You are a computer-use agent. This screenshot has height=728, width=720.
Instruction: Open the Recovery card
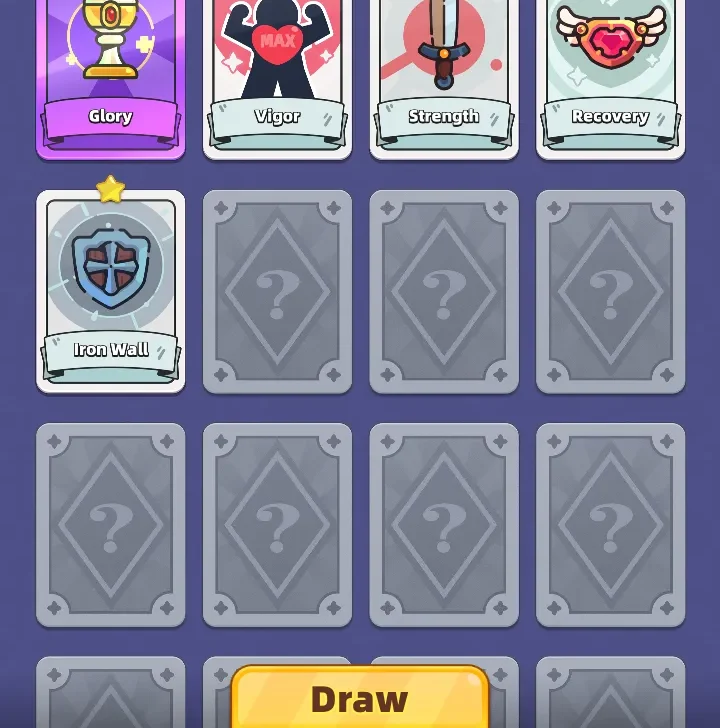pos(610,75)
